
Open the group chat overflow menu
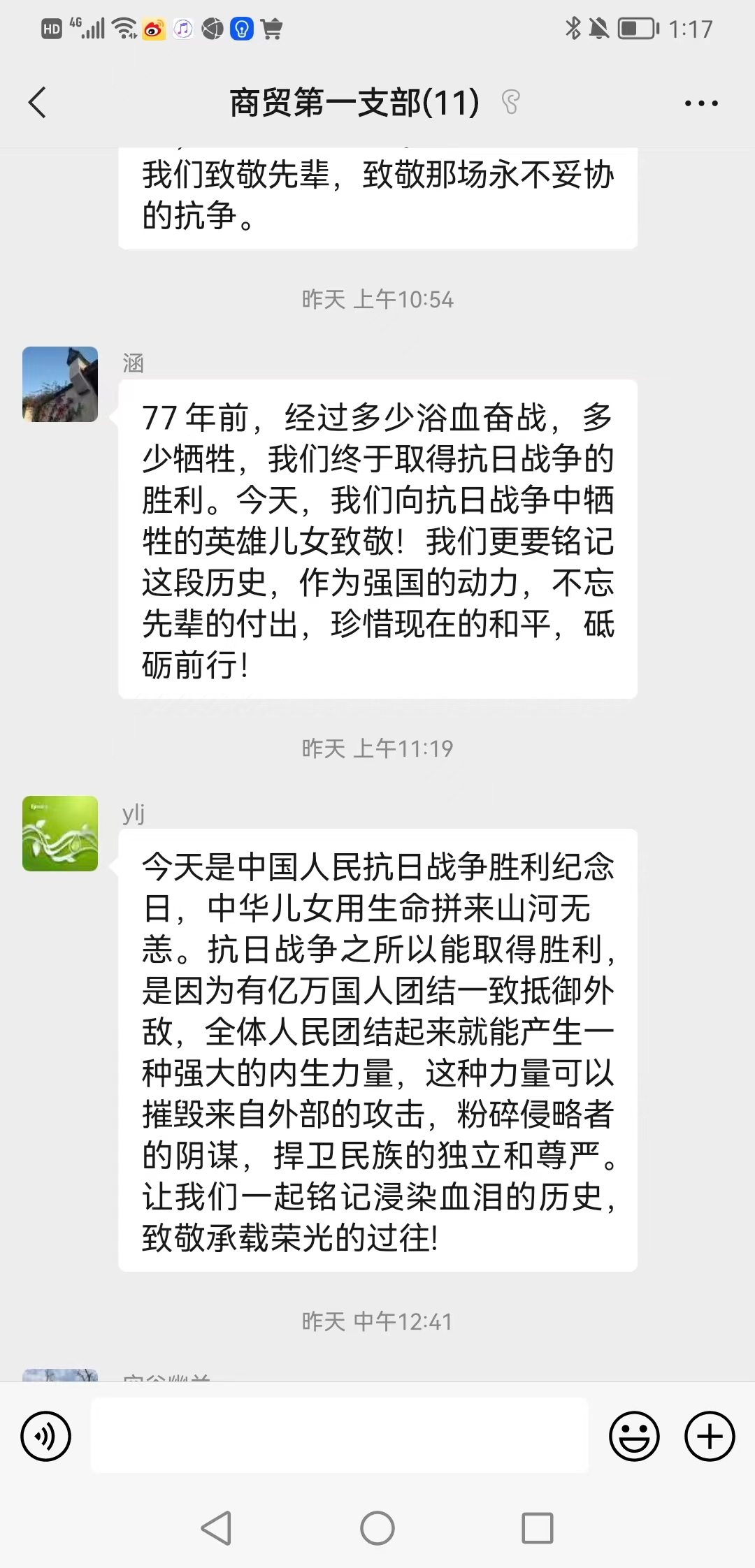[x=700, y=103]
